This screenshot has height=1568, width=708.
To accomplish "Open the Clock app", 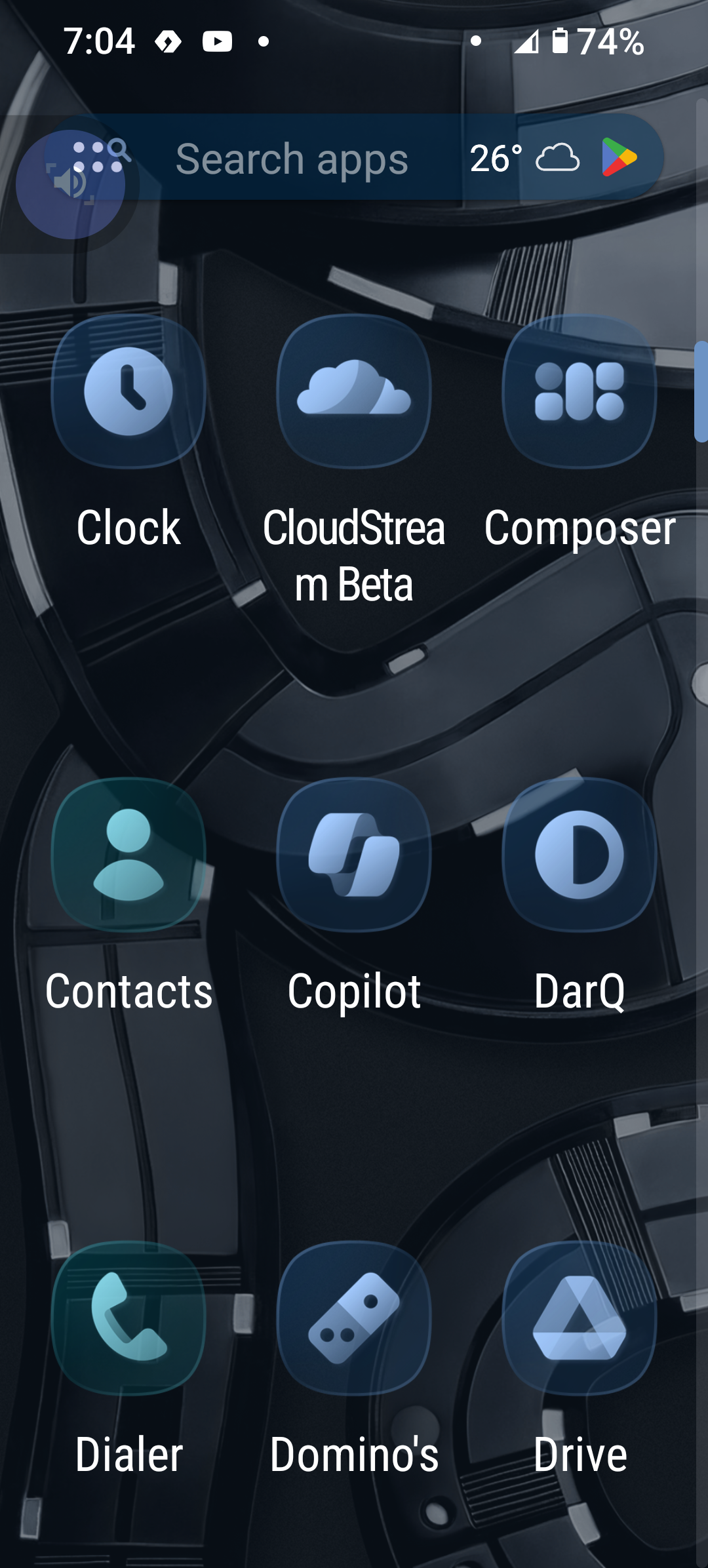I will coord(128,391).
